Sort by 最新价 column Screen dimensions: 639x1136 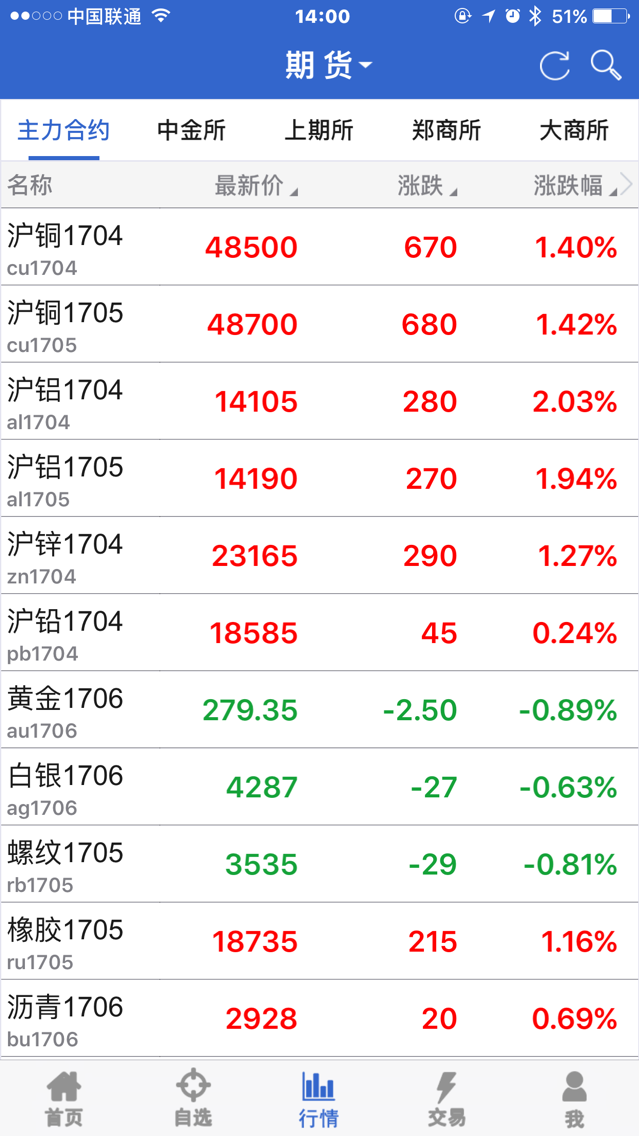(x=255, y=185)
